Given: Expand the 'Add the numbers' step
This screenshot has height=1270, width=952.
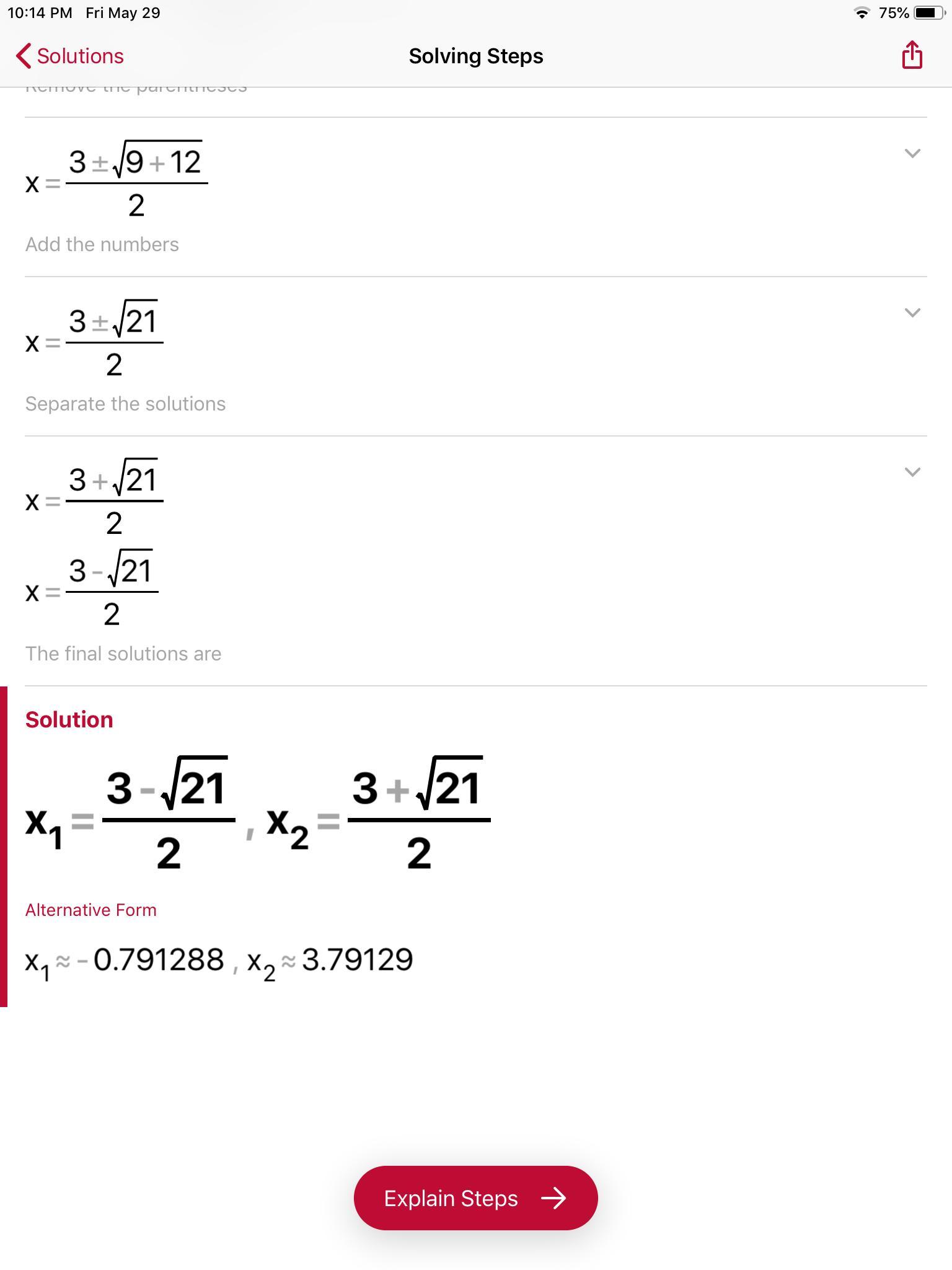Looking at the screenshot, I should 912,153.
